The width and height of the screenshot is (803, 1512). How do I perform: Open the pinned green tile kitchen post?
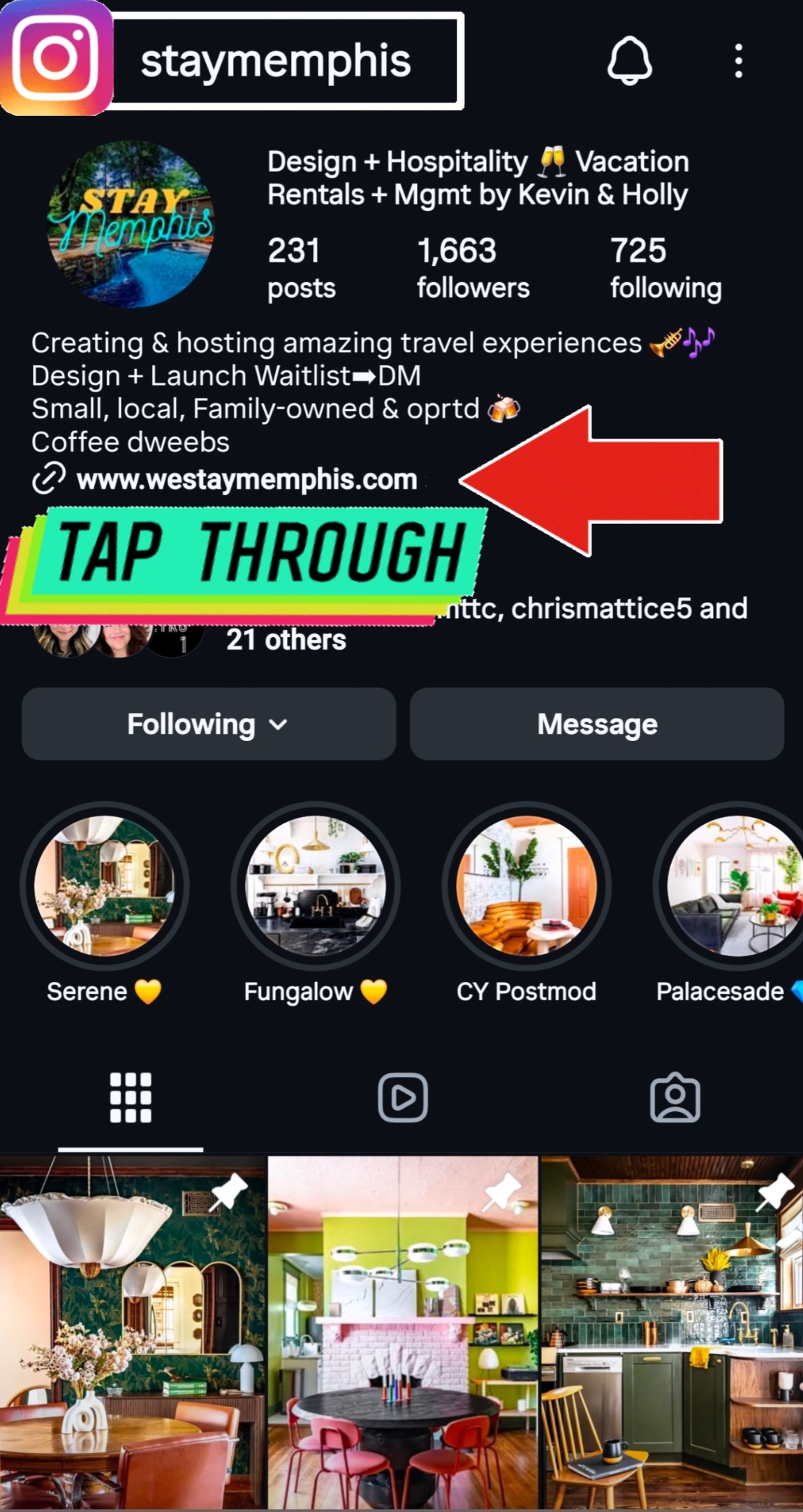pyautogui.click(x=672, y=1330)
